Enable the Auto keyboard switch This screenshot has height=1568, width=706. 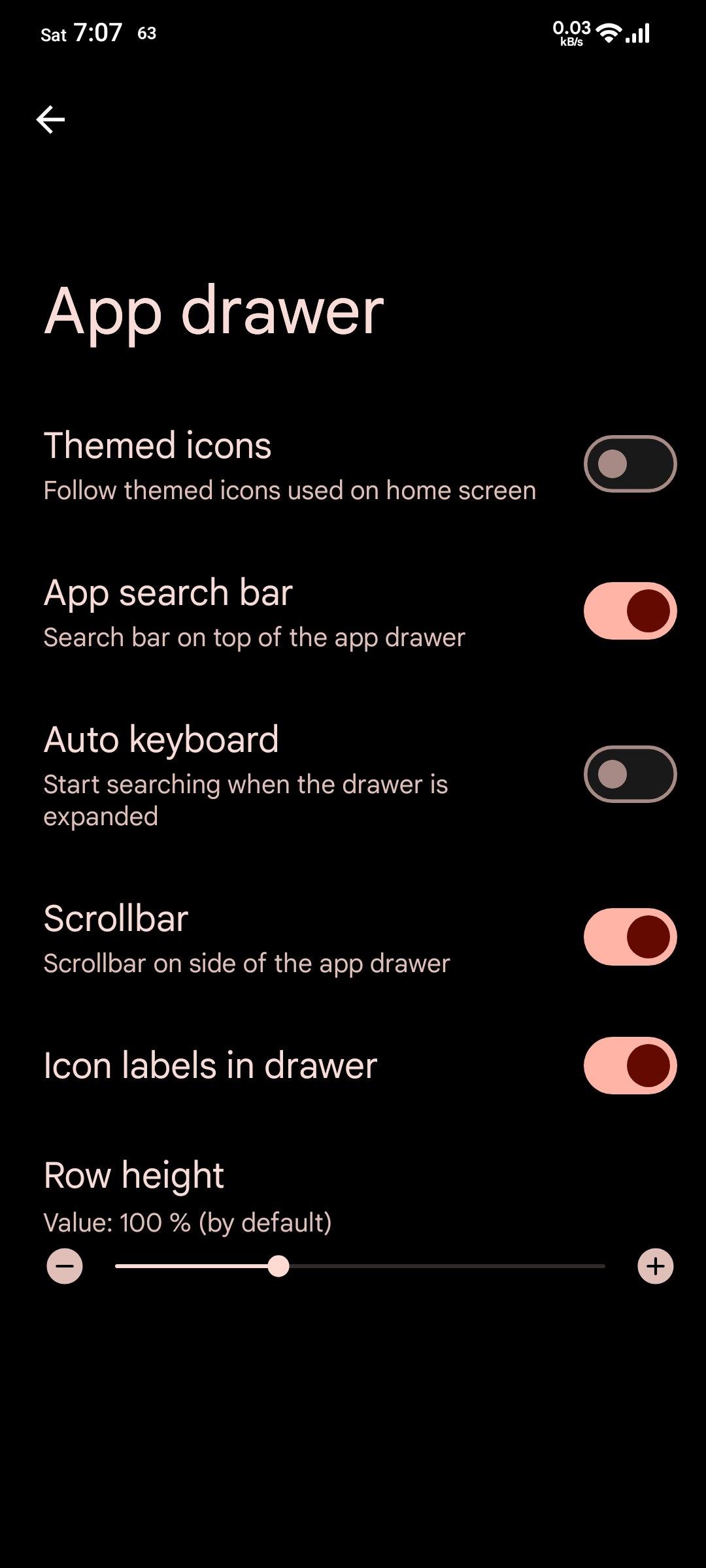coord(630,774)
